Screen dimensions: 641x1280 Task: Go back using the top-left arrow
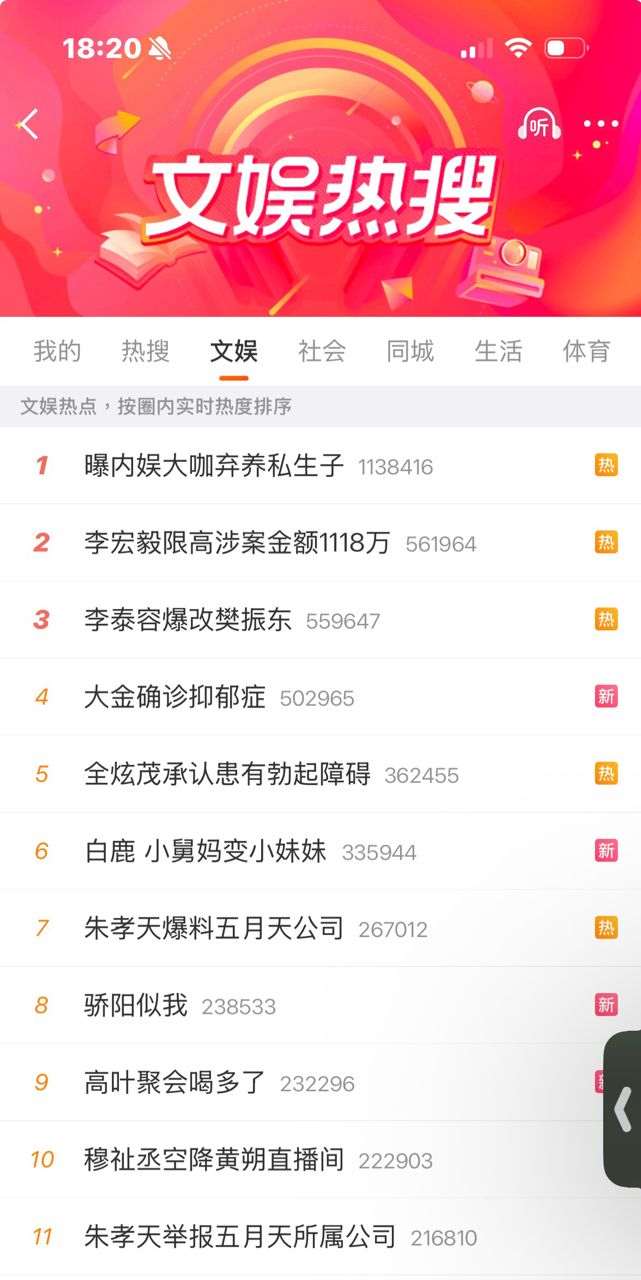(x=29, y=124)
